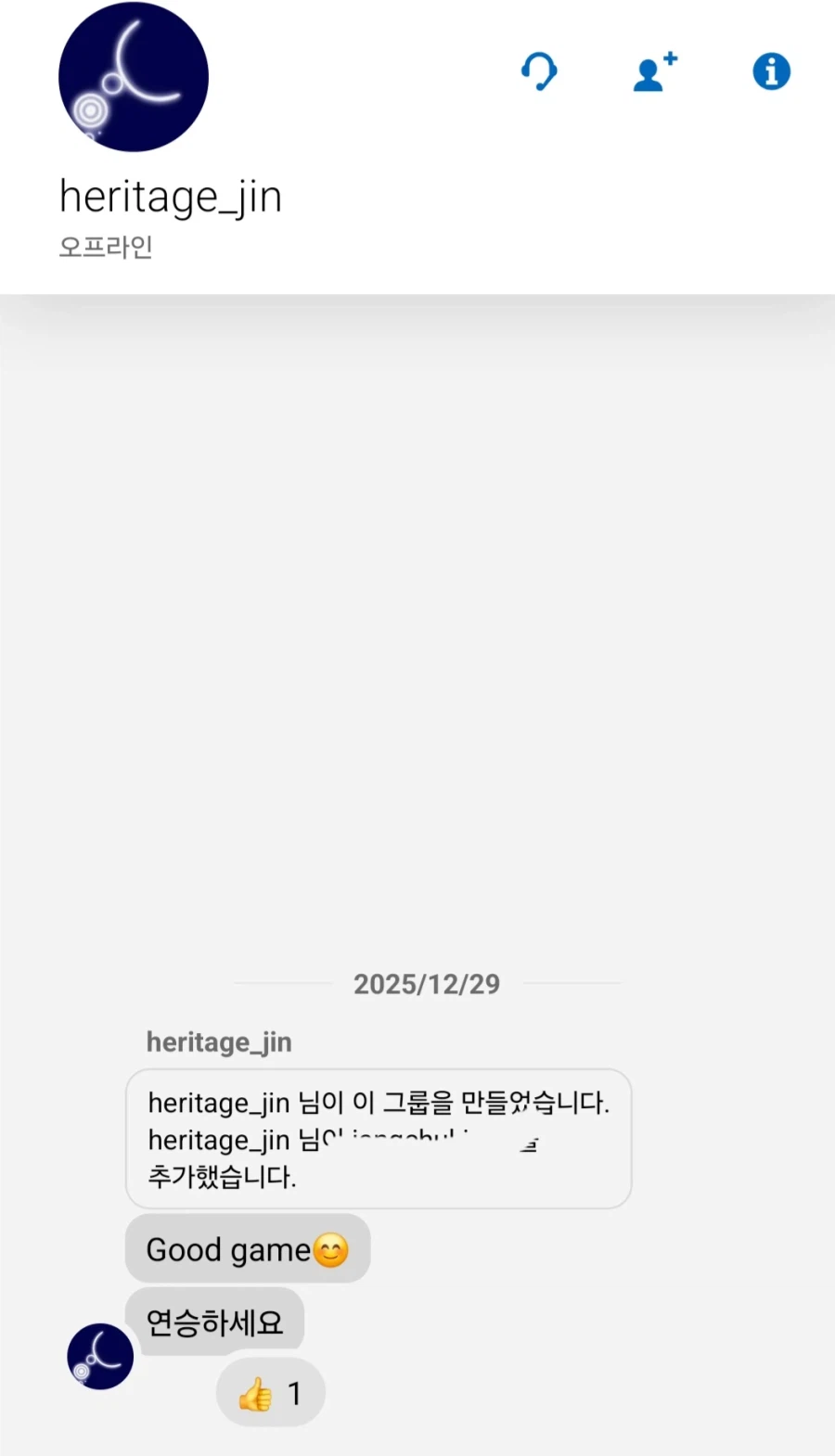The width and height of the screenshot is (835, 1456).
Task: Expand the truncated group creation message
Action: (379, 1139)
